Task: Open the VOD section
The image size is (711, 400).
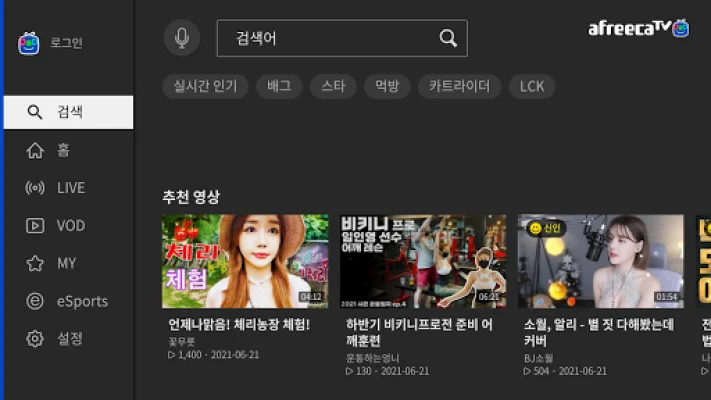Action: (70, 226)
